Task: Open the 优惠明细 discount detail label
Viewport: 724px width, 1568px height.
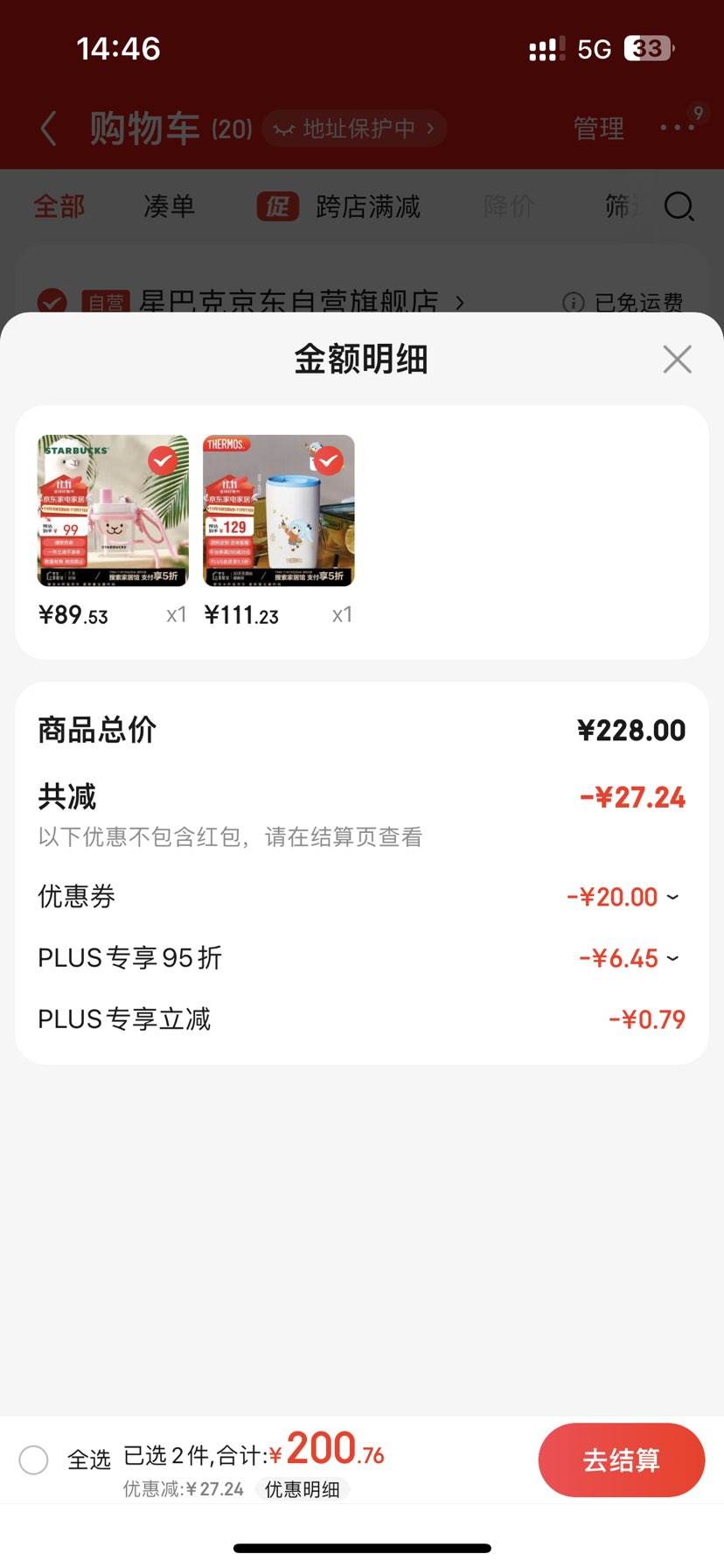Action: (302, 1489)
